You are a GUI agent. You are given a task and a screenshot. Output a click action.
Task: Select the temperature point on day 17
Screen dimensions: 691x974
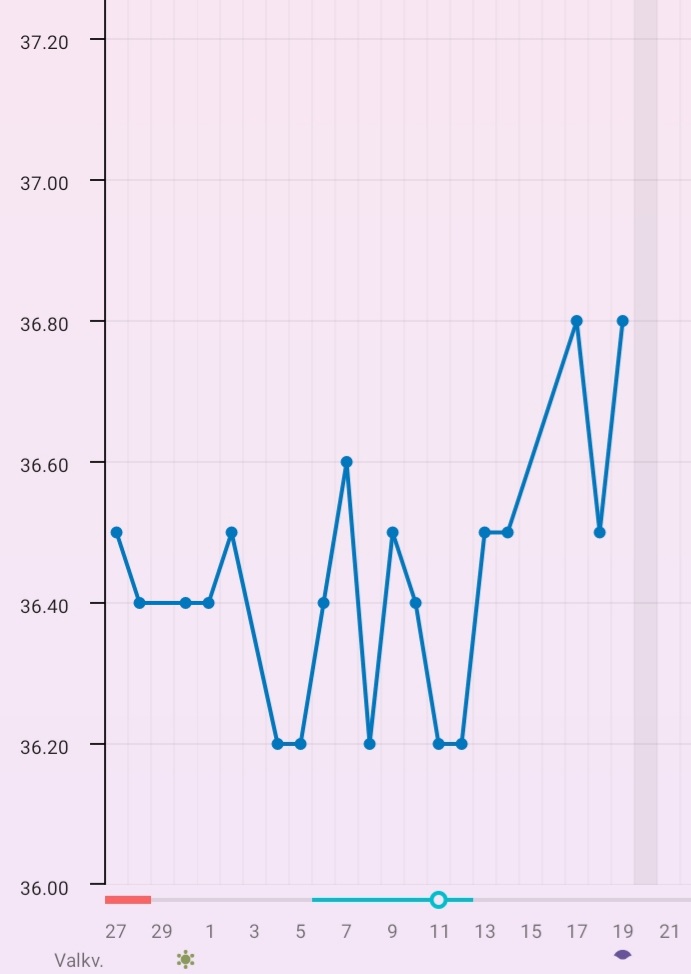tap(577, 321)
